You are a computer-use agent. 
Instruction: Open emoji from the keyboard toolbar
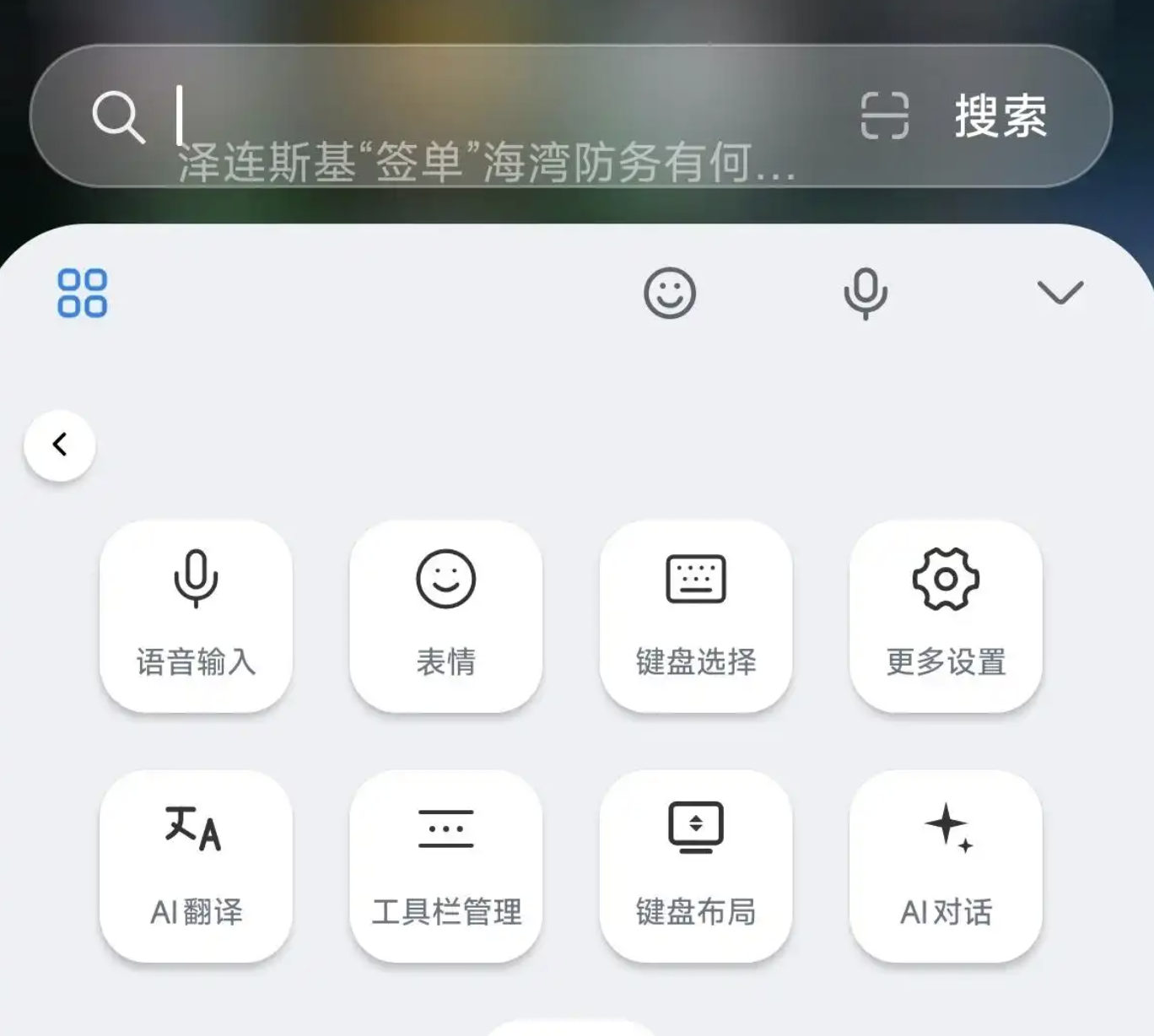[670, 293]
